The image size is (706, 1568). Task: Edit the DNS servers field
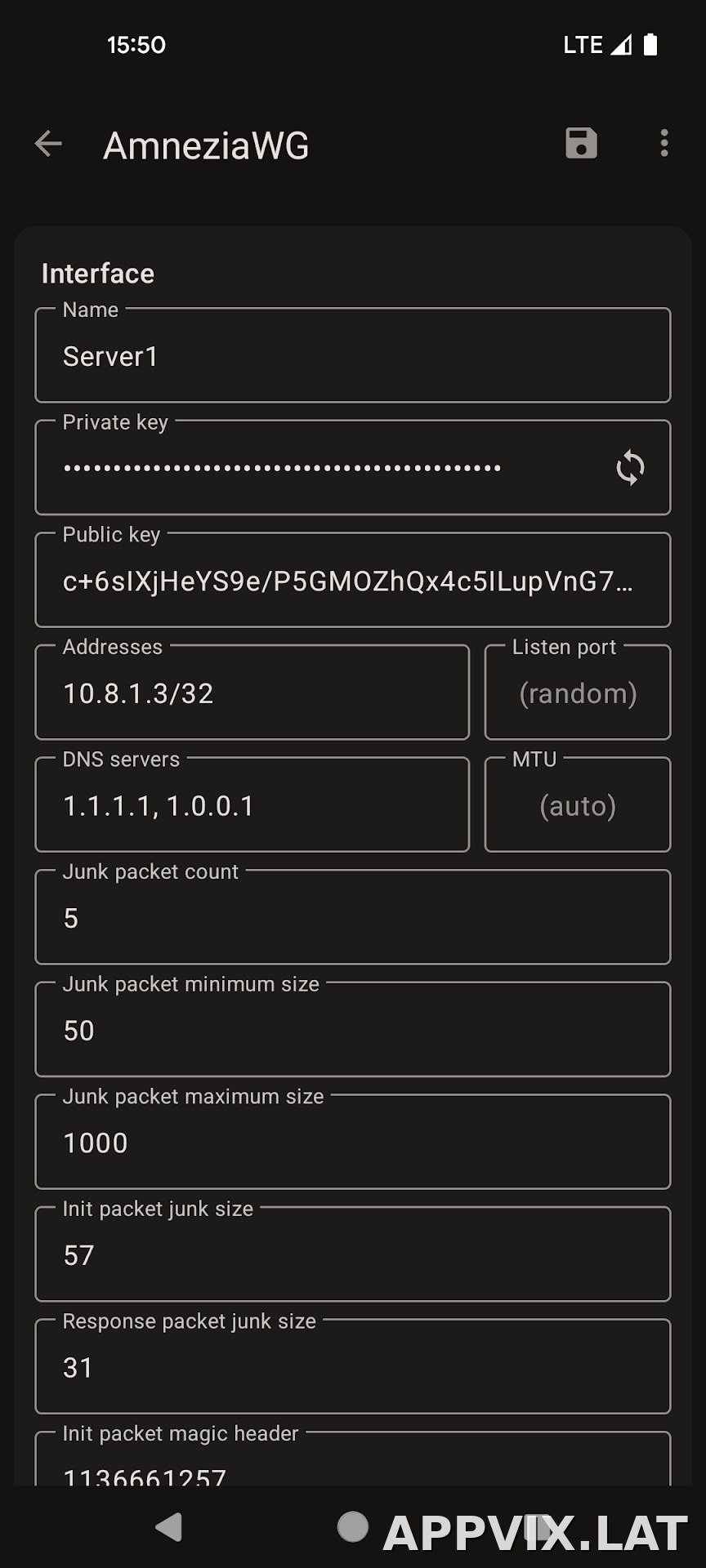[252, 804]
